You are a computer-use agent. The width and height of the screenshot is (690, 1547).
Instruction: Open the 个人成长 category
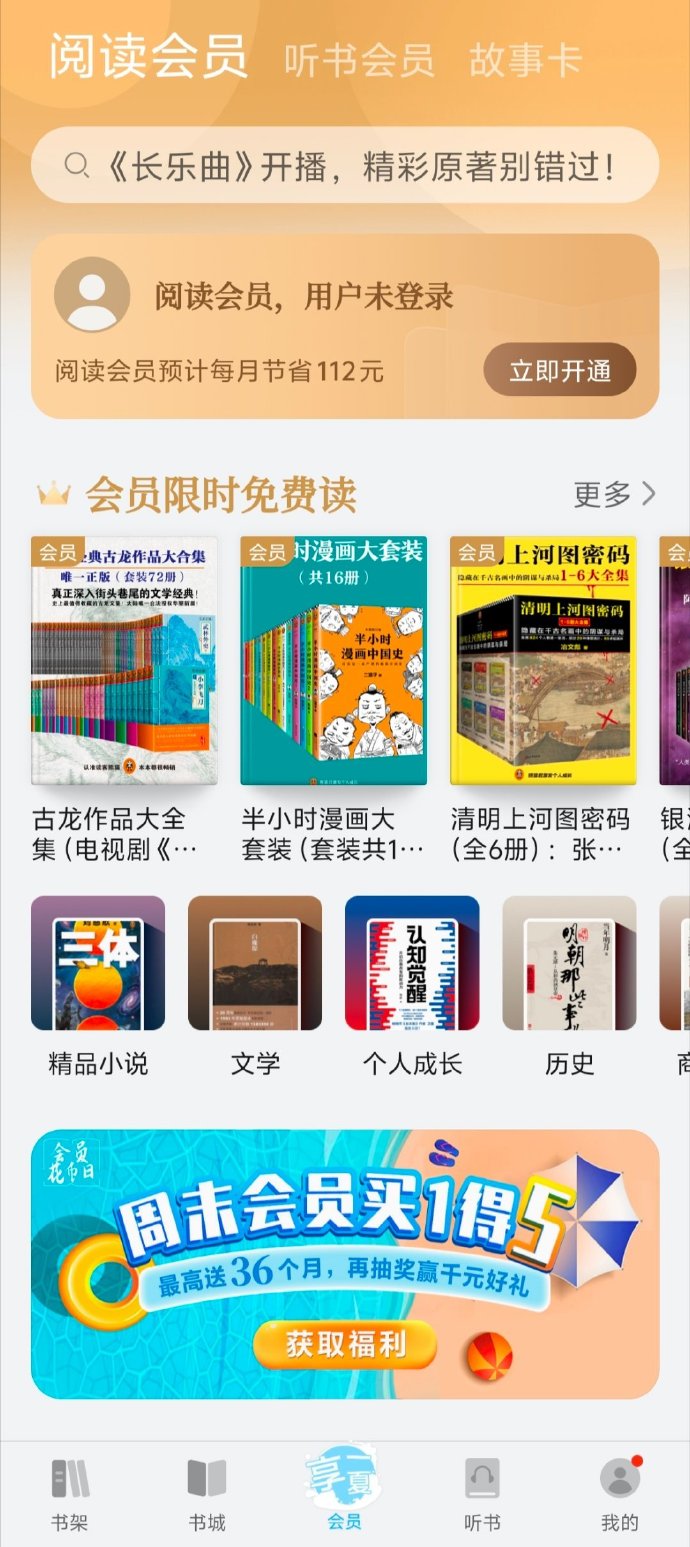412,964
